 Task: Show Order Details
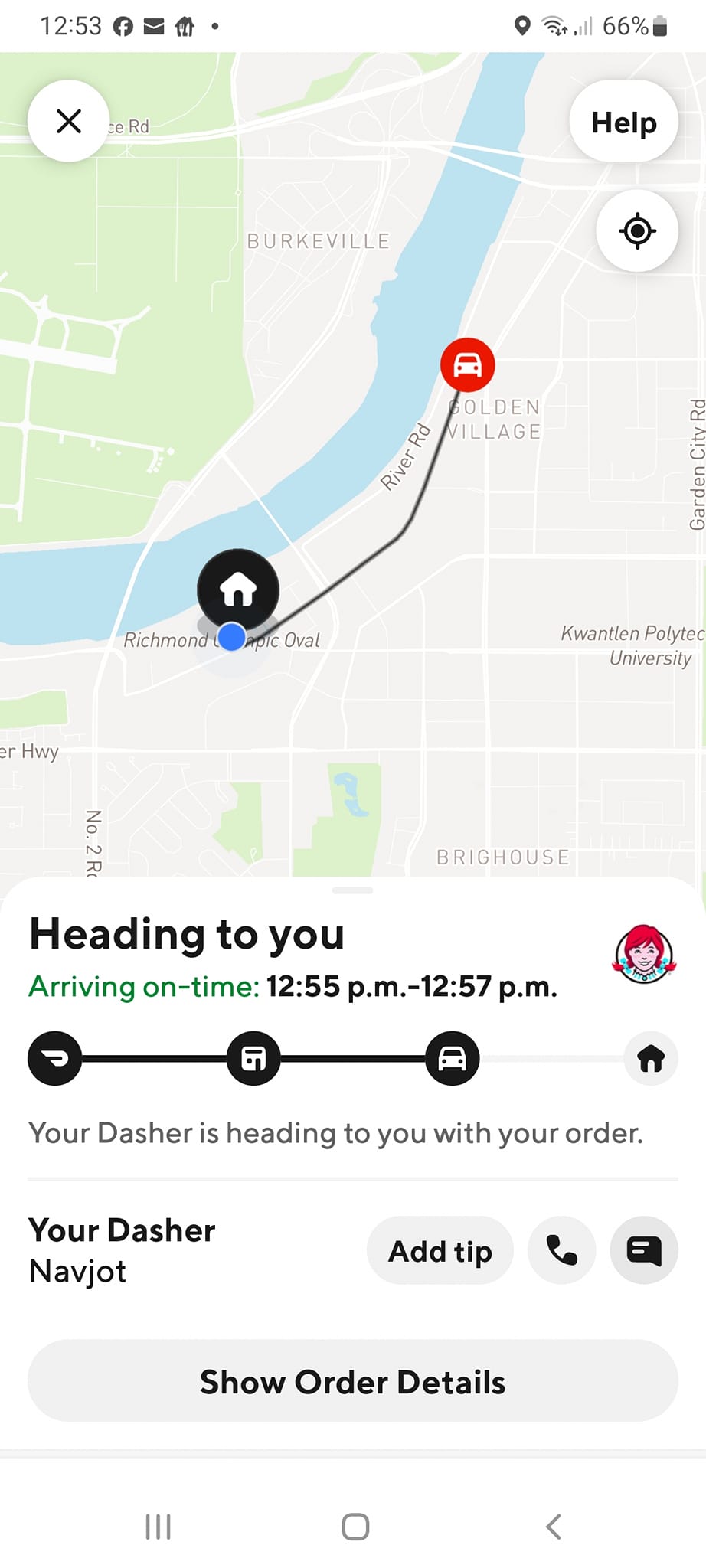[x=353, y=1382]
